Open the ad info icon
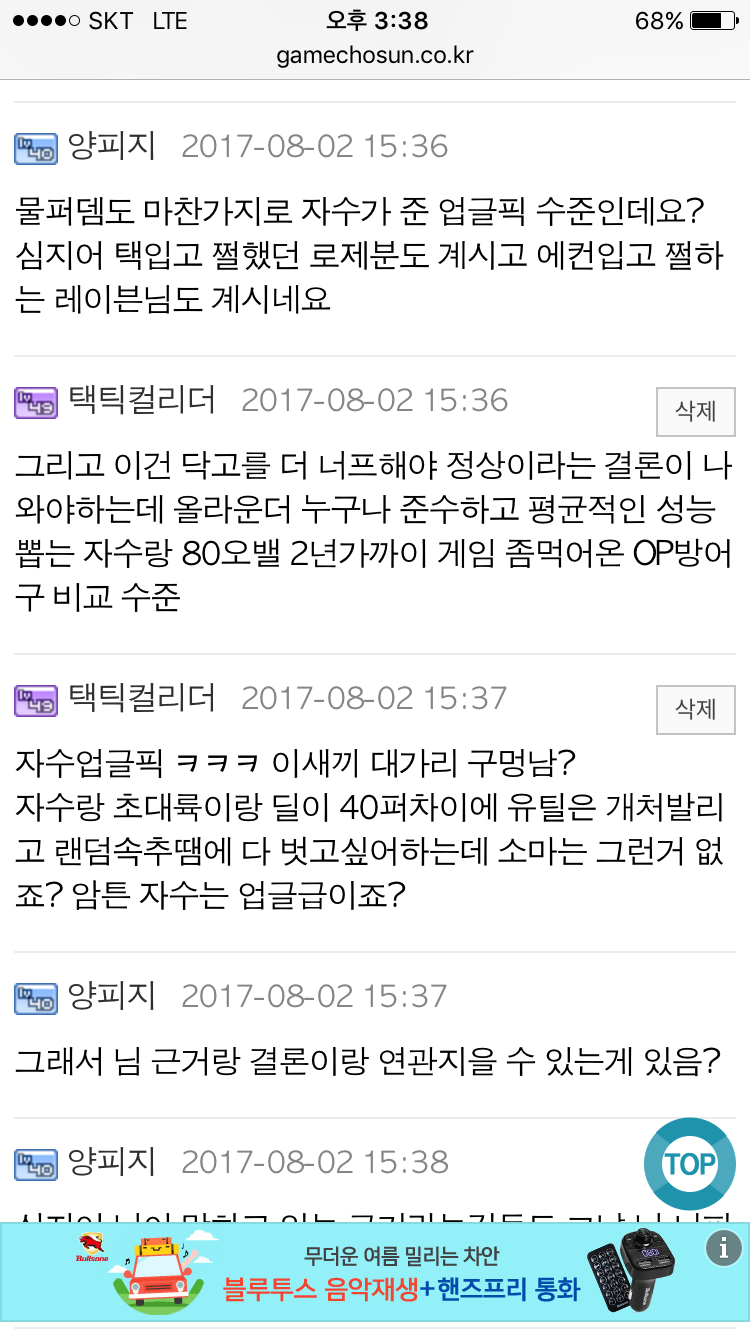Viewport: 750px width, 1334px height. tap(723, 1247)
